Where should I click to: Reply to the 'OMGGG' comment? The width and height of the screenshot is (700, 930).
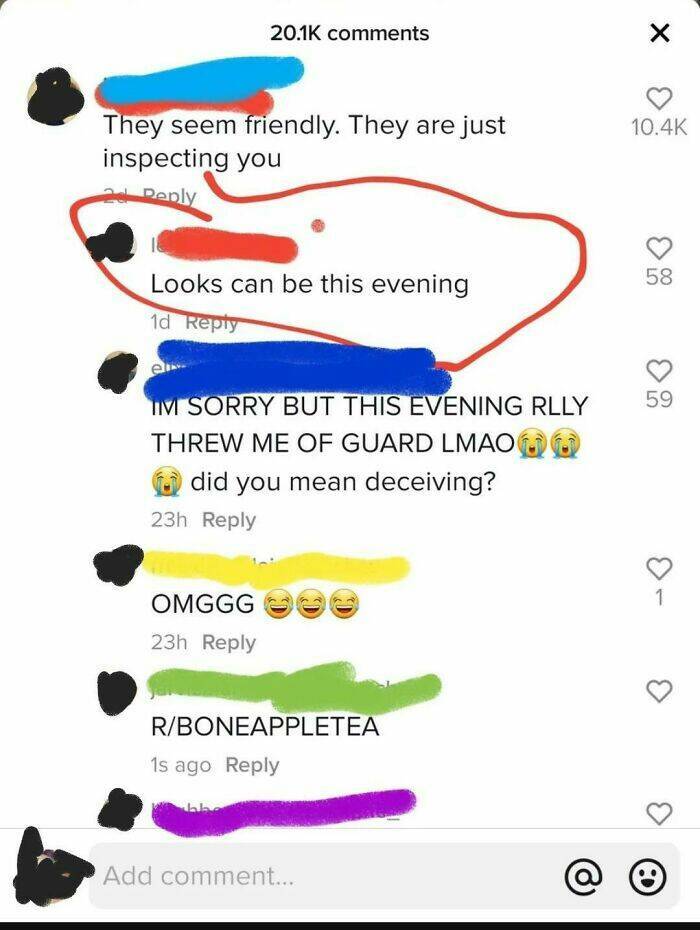[229, 642]
